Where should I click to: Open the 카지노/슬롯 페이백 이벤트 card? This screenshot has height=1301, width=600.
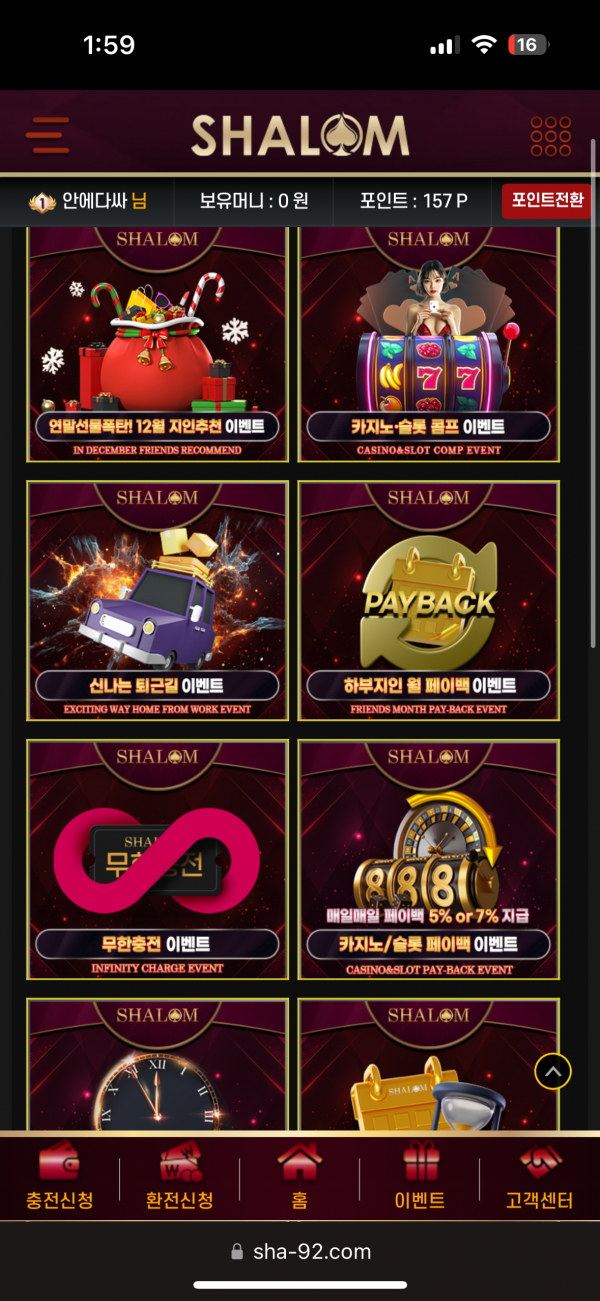tap(428, 860)
